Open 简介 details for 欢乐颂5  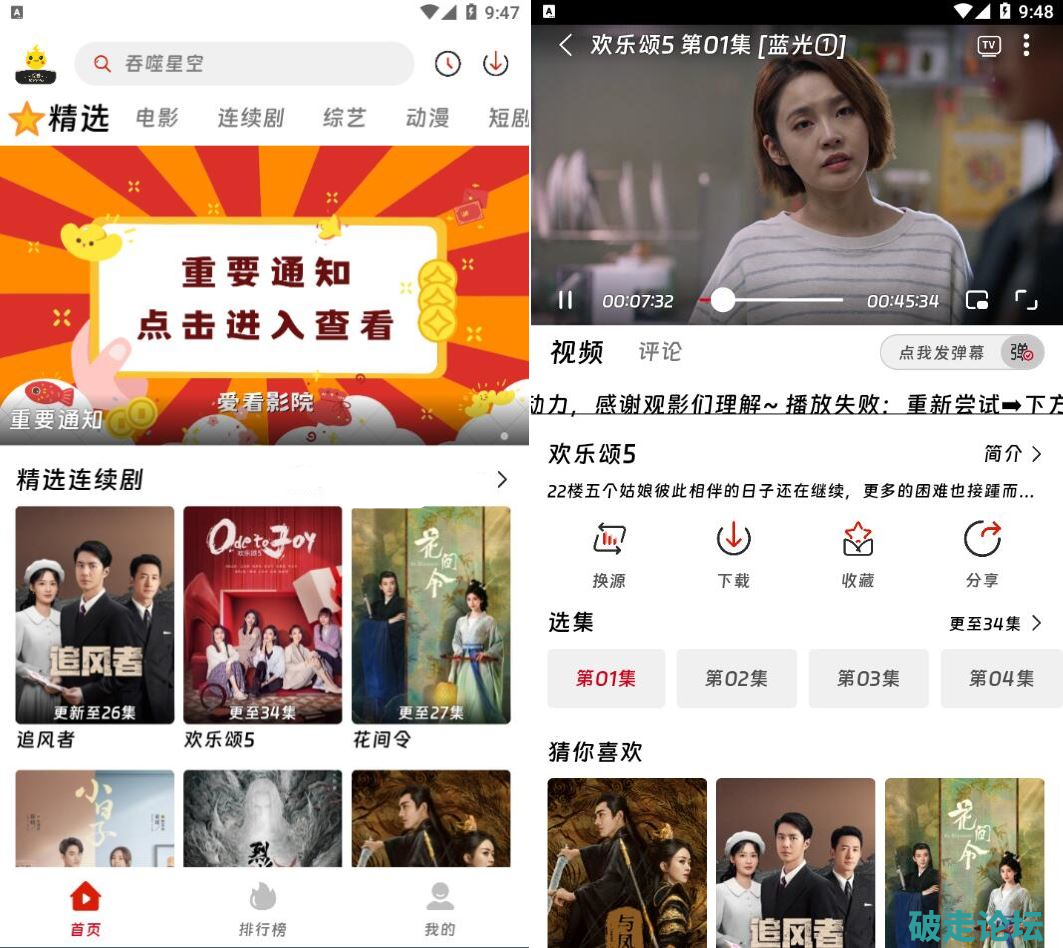pyautogui.click(x=1012, y=454)
